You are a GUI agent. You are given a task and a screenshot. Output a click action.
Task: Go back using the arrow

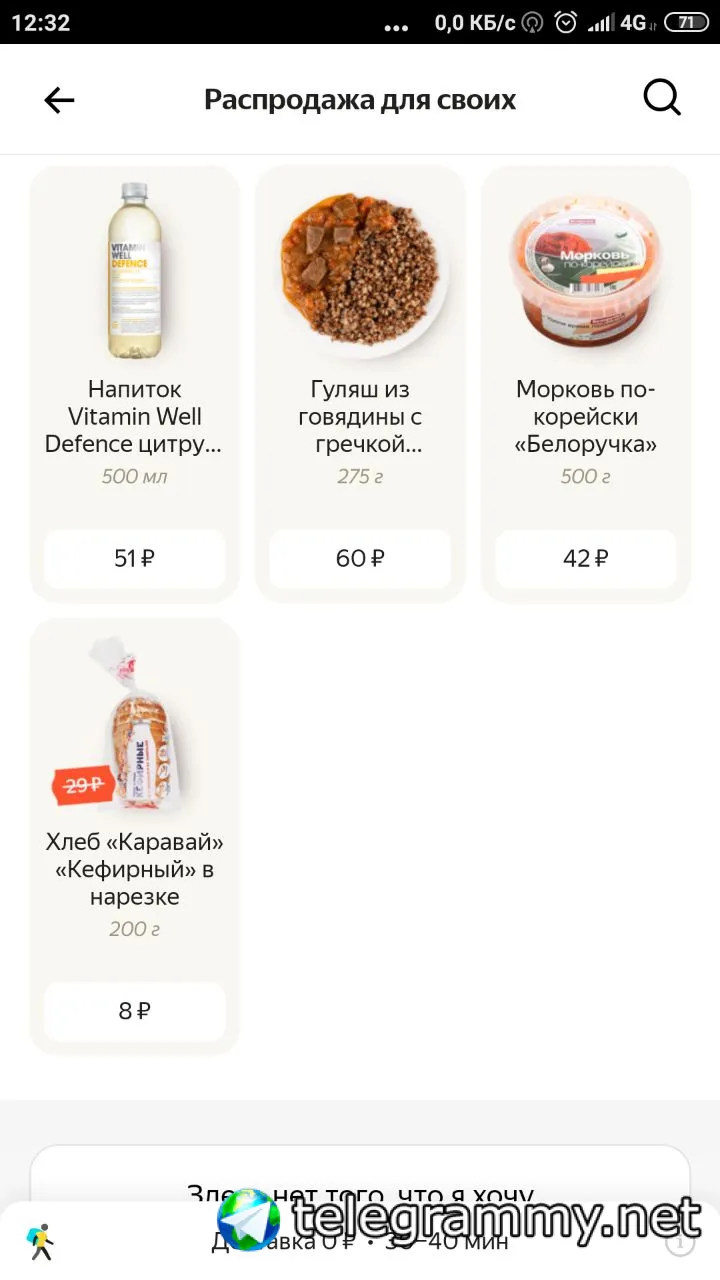tap(59, 100)
